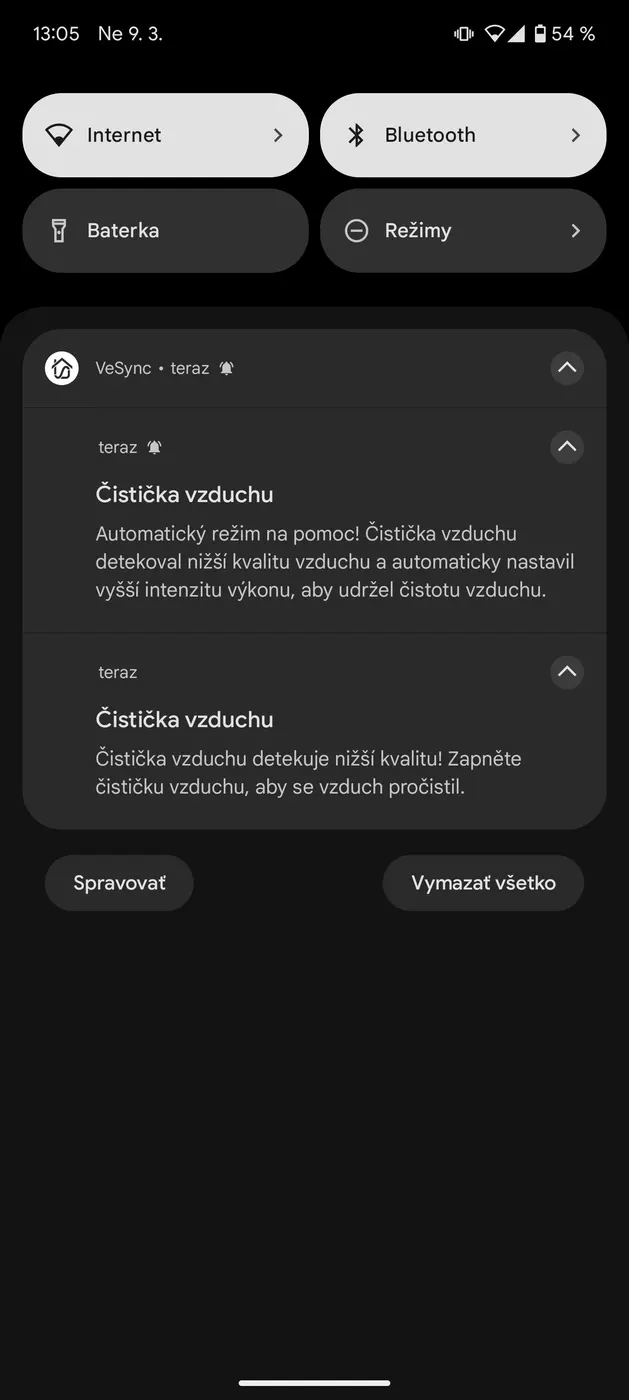
Task: Collapse the Zapněte čističku notification chevron
Action: [567, 672]
